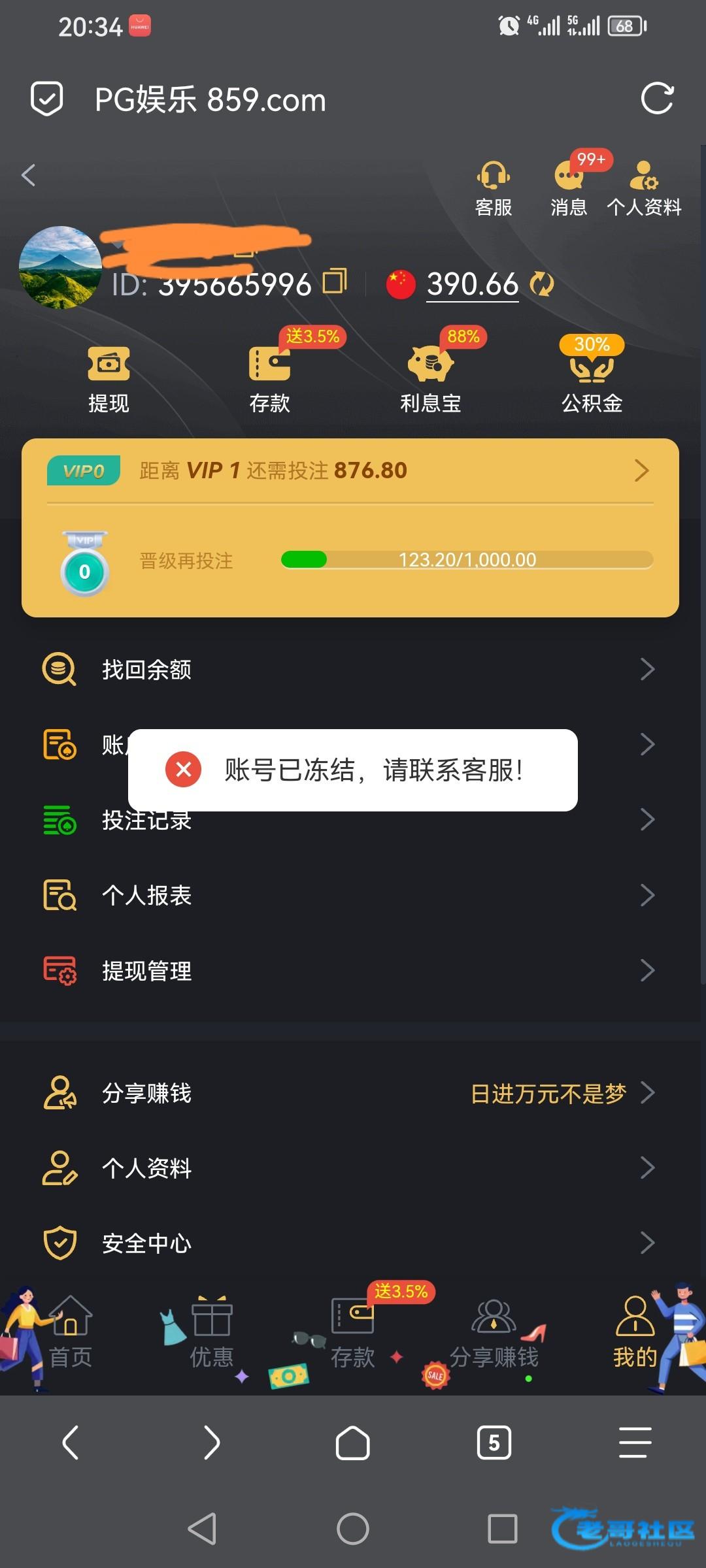Open the VIP level details banner
Viewport: 706px width, 1568px height.
pyautogui.click(x=350, y=470)
